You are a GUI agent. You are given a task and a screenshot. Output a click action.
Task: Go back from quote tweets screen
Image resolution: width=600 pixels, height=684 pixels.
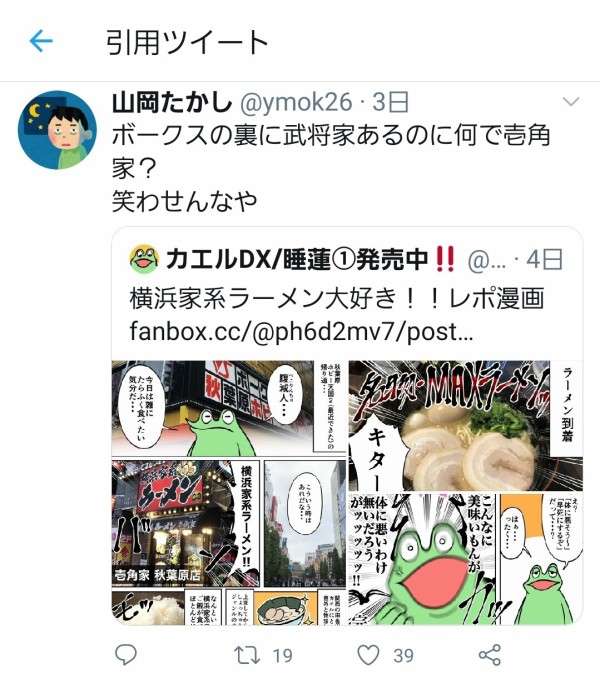click(x=41, y=41)
